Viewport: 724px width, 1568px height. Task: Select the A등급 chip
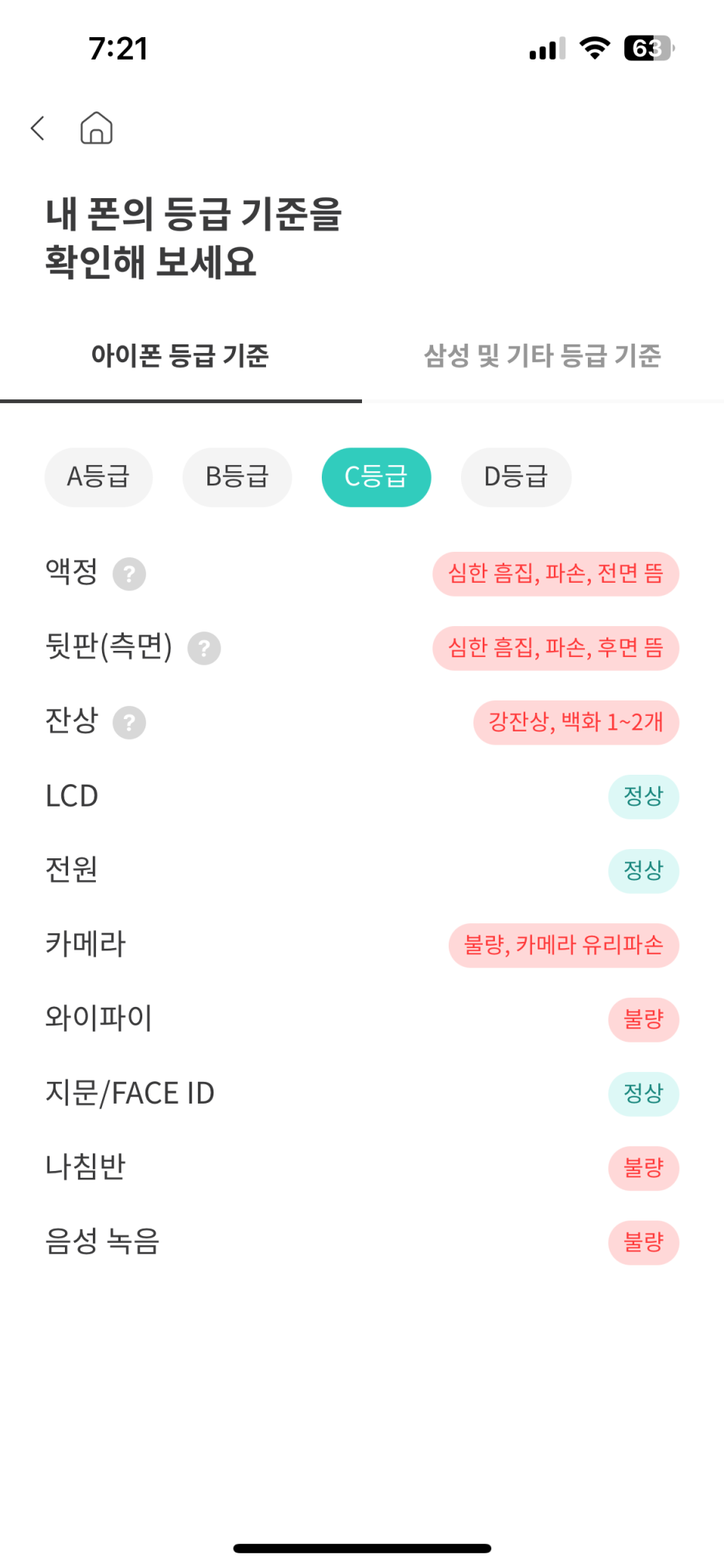coord(98,477)
